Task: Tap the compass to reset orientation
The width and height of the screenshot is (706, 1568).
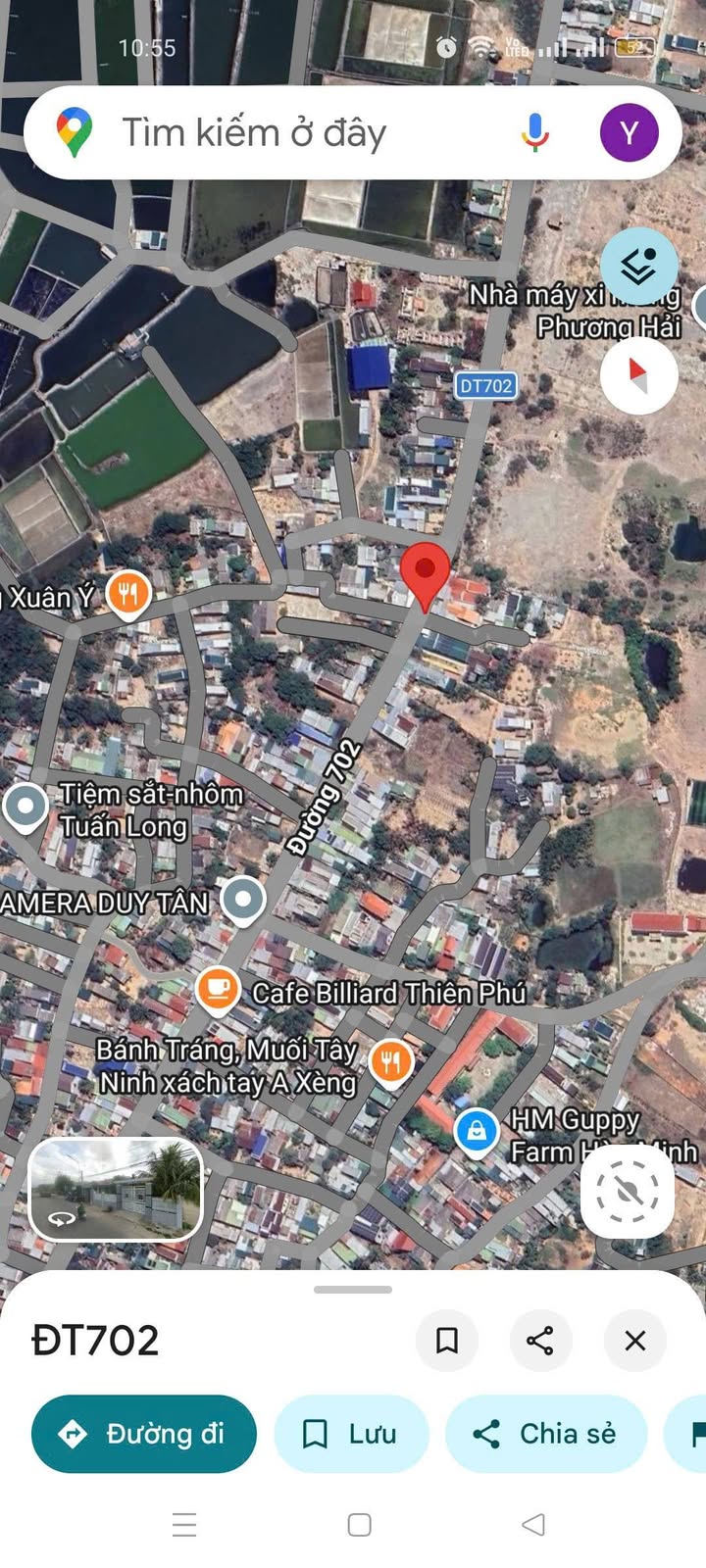Action: 639,375
